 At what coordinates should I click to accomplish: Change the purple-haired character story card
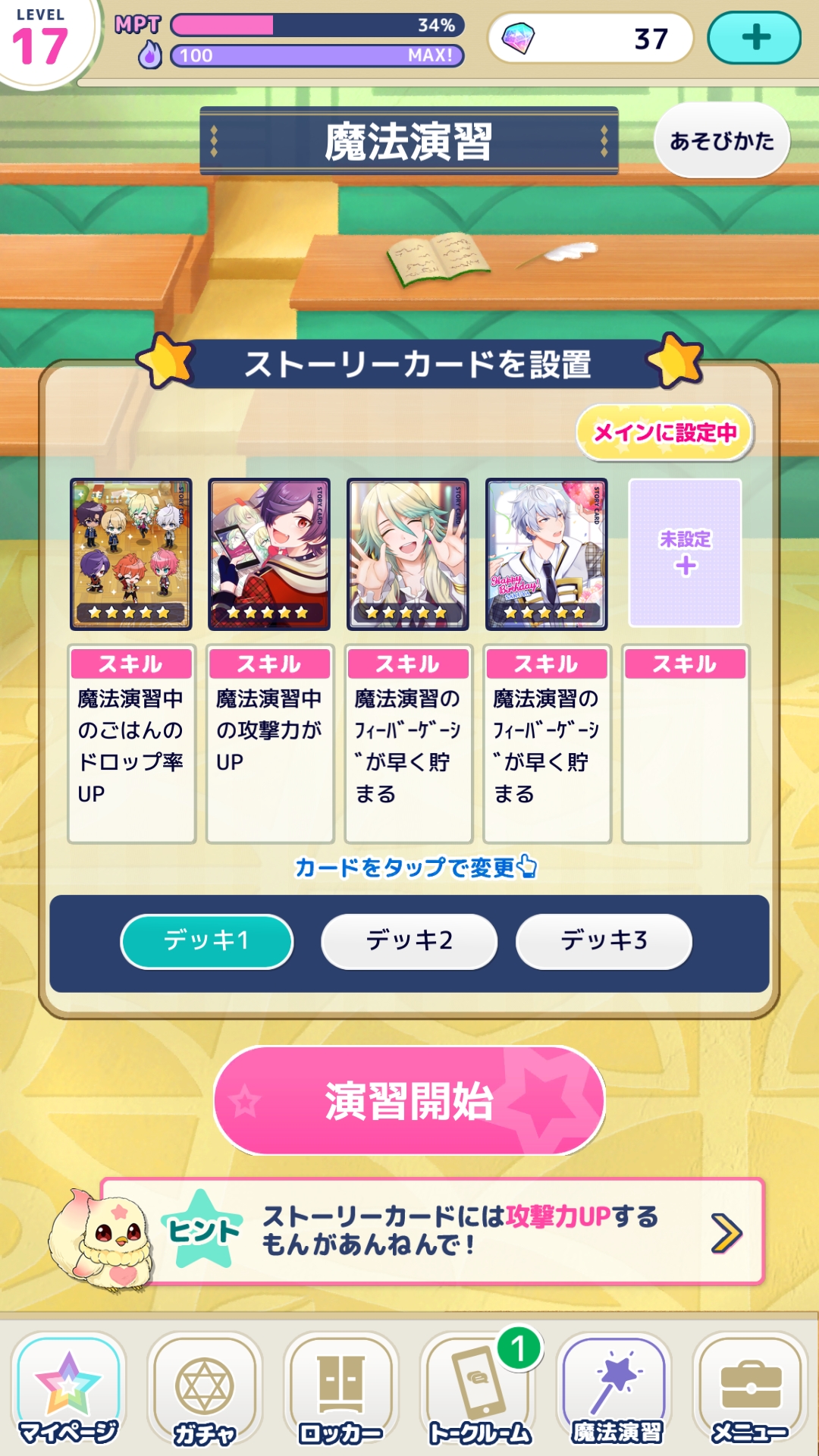(269, 554)
